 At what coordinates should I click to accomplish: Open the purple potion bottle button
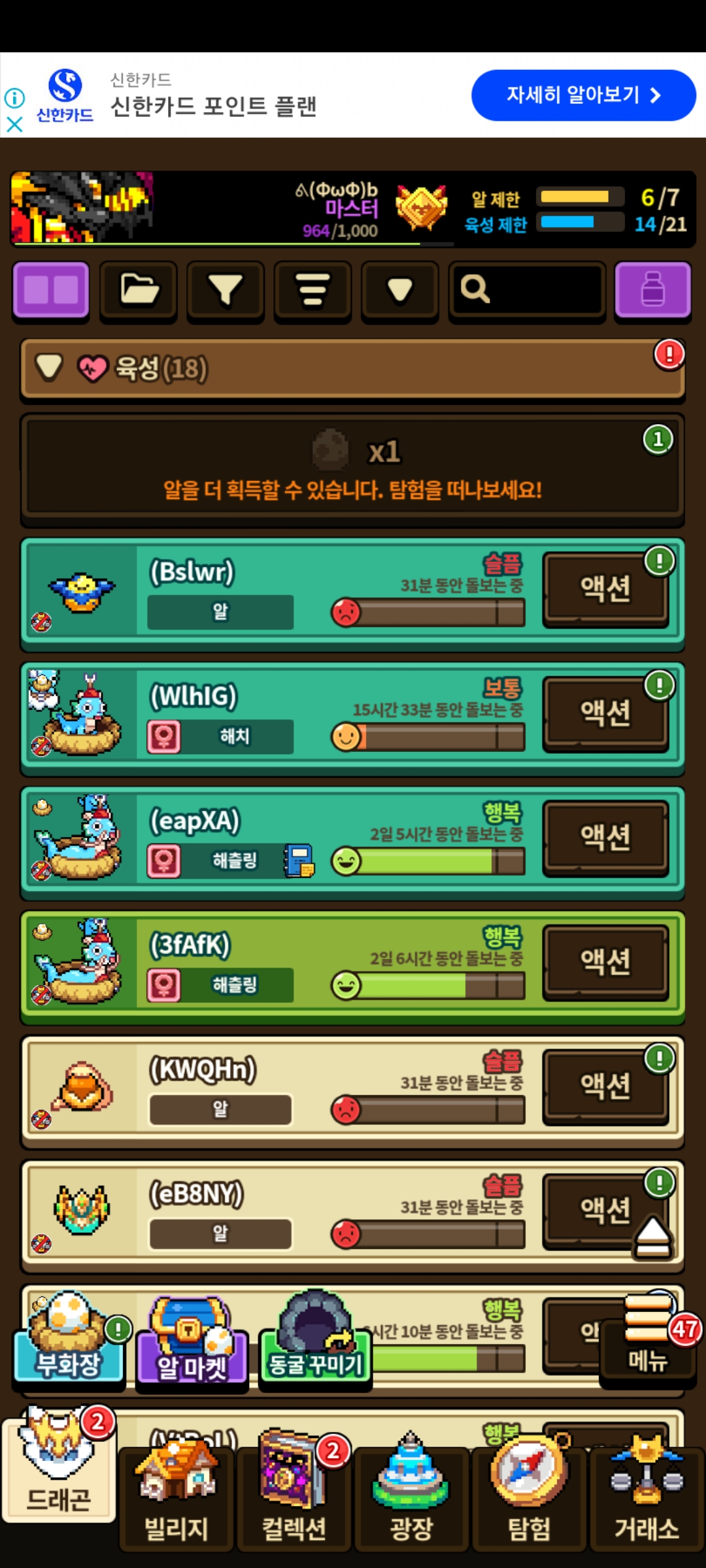pos(652,290)
